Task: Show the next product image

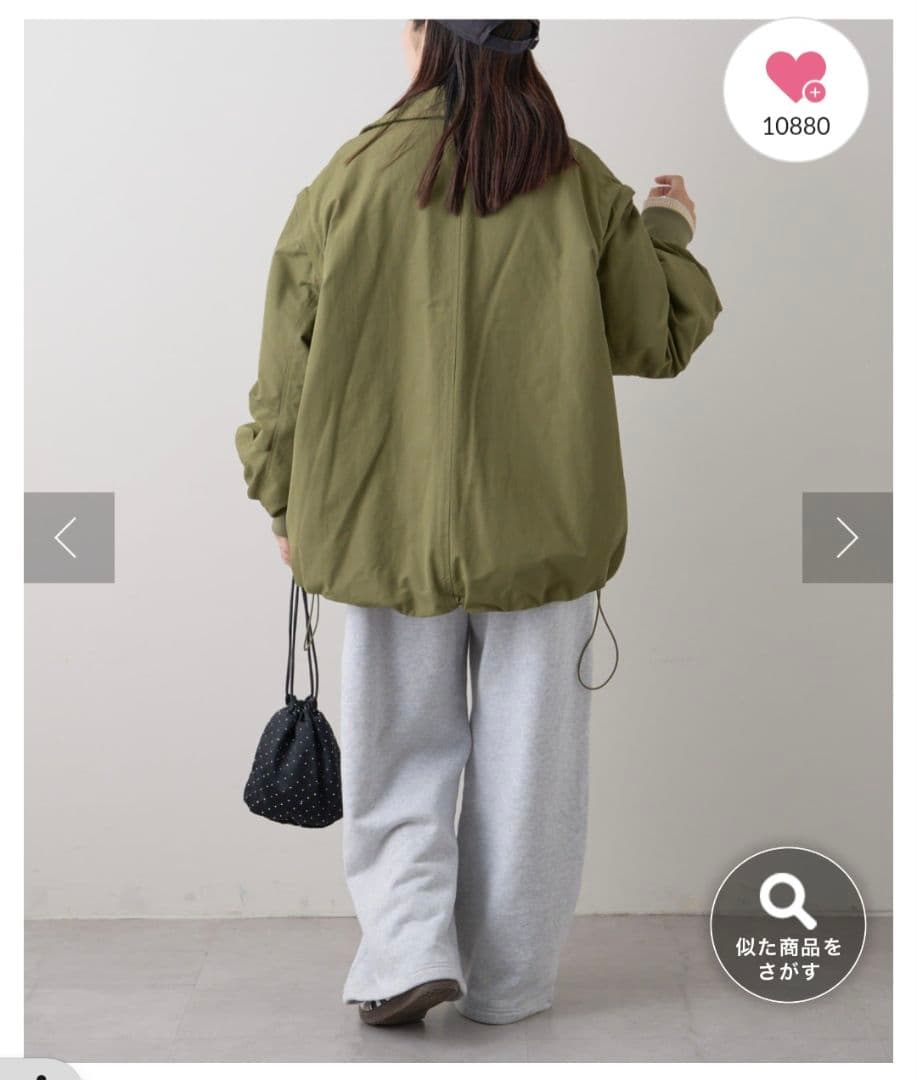Action: (x=846, y=537)
